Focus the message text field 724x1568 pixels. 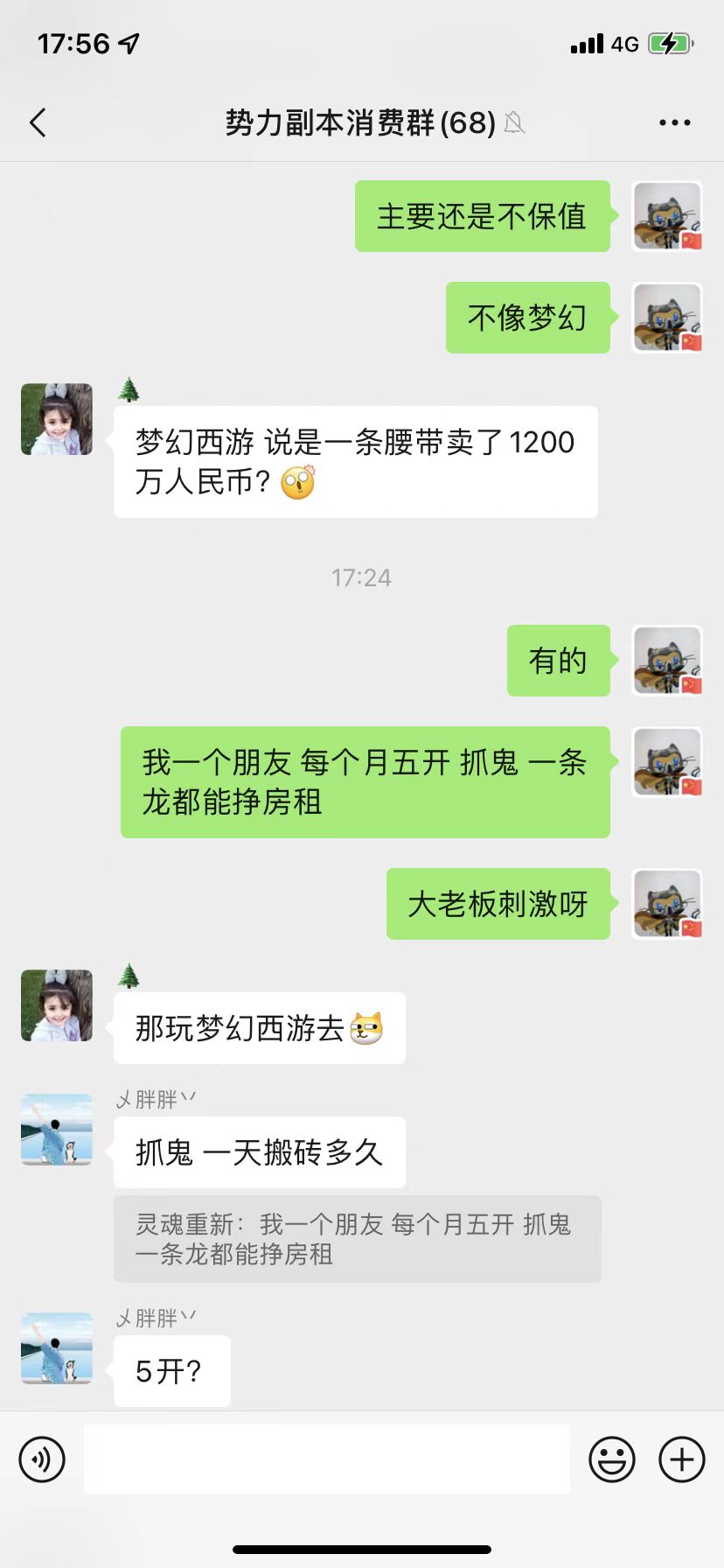[326, 1459]
